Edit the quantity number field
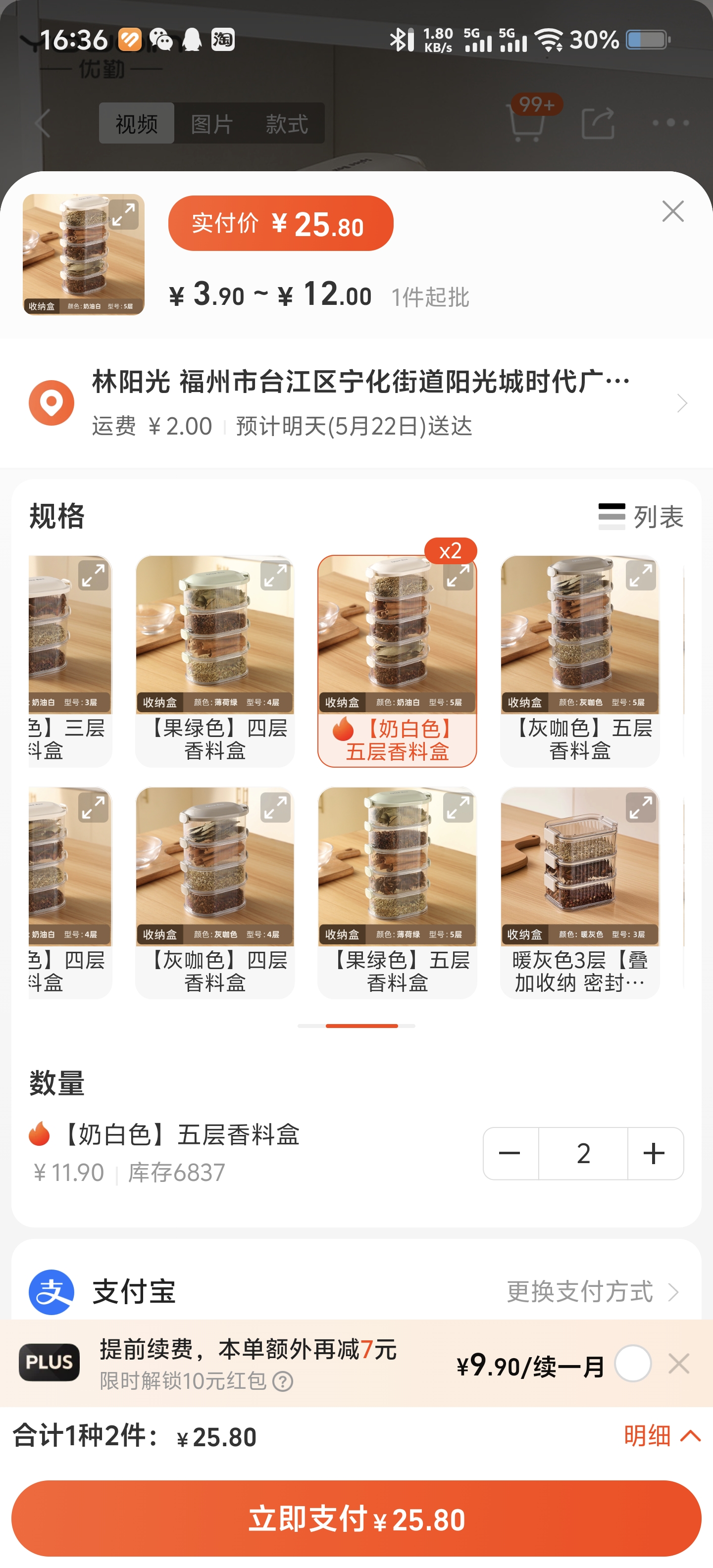Screen dimensions: 713x1568 pos(583,1153)
